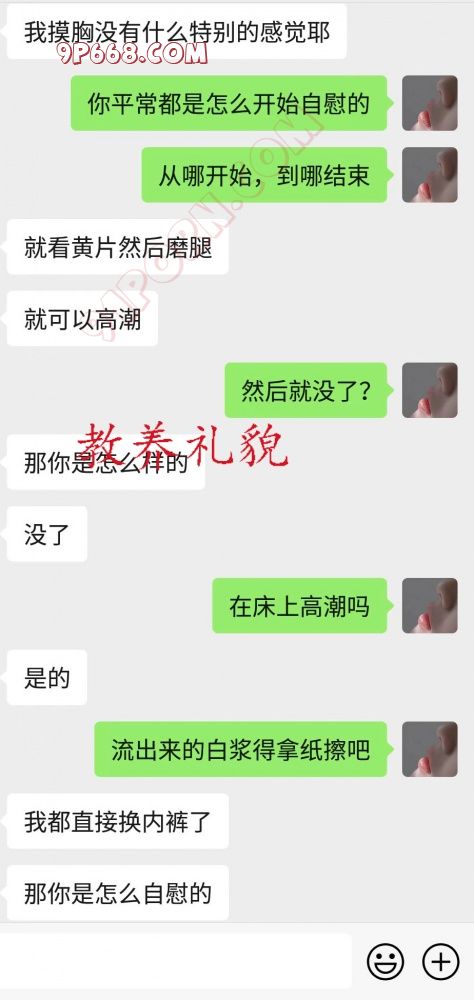The height and width of the screenshot is (1000, 474).
Task: Open the plus attachment menu
Action: point(441,961)
